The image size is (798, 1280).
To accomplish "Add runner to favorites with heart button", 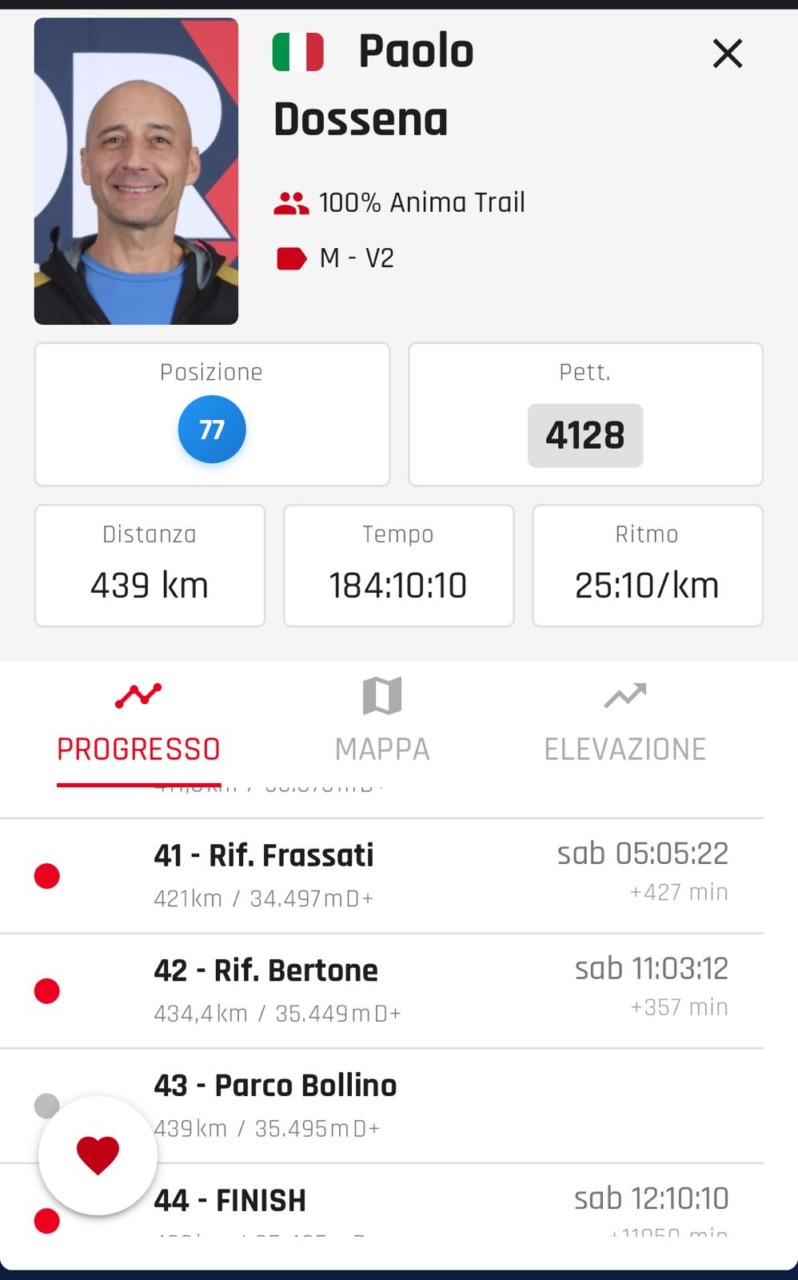I will point(98,1156).
